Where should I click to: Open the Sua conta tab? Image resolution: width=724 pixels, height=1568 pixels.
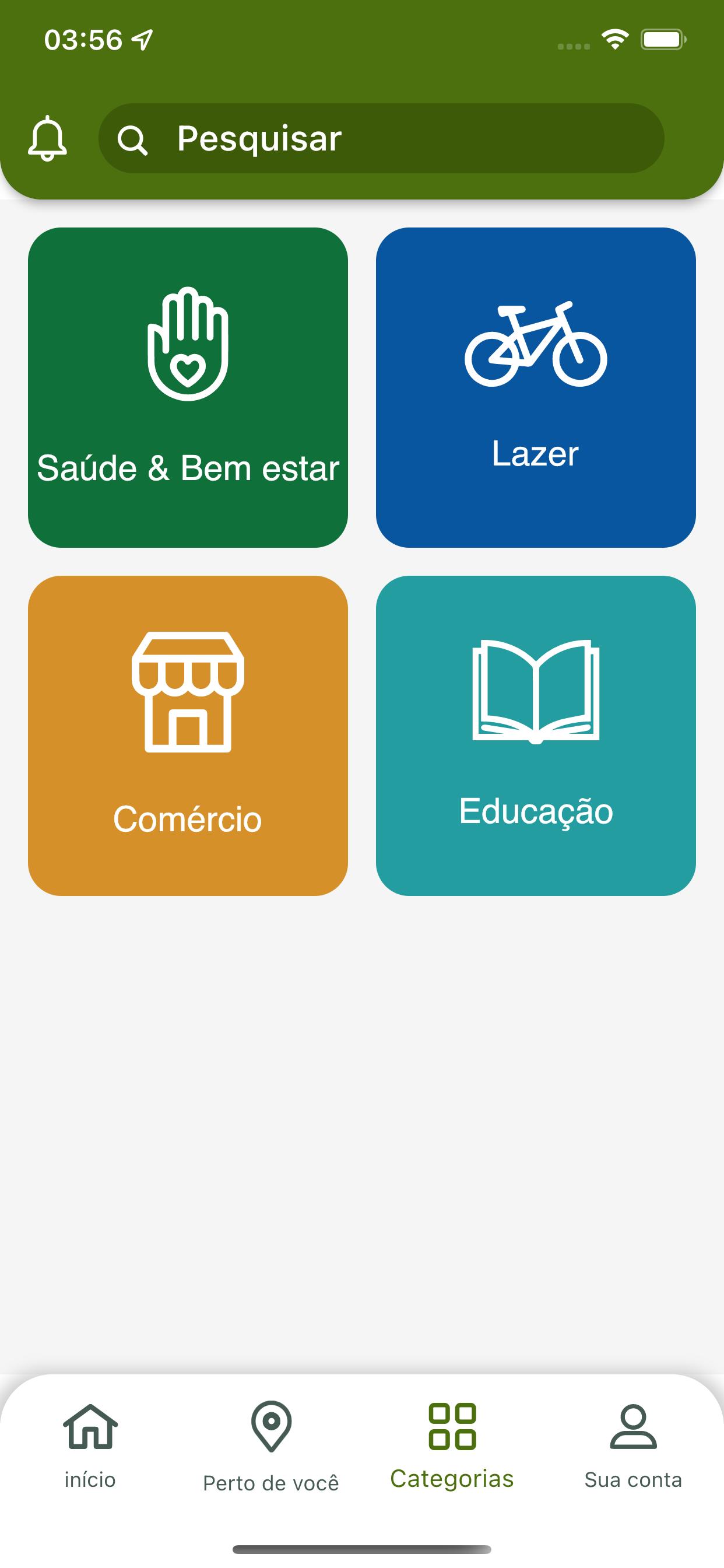[x=633, y=1446]
